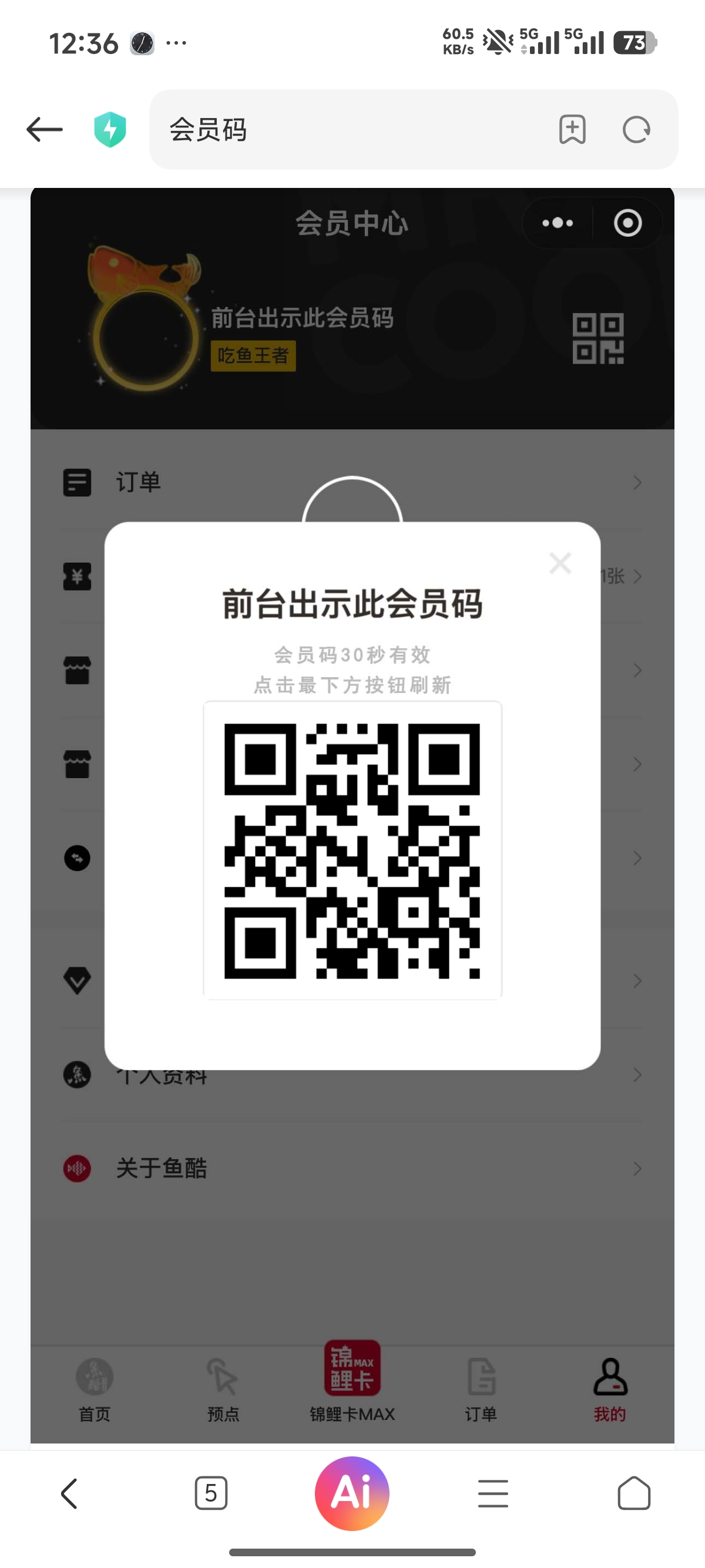
Task: Open the browser hamburger menu
Action: point(492,1492)
